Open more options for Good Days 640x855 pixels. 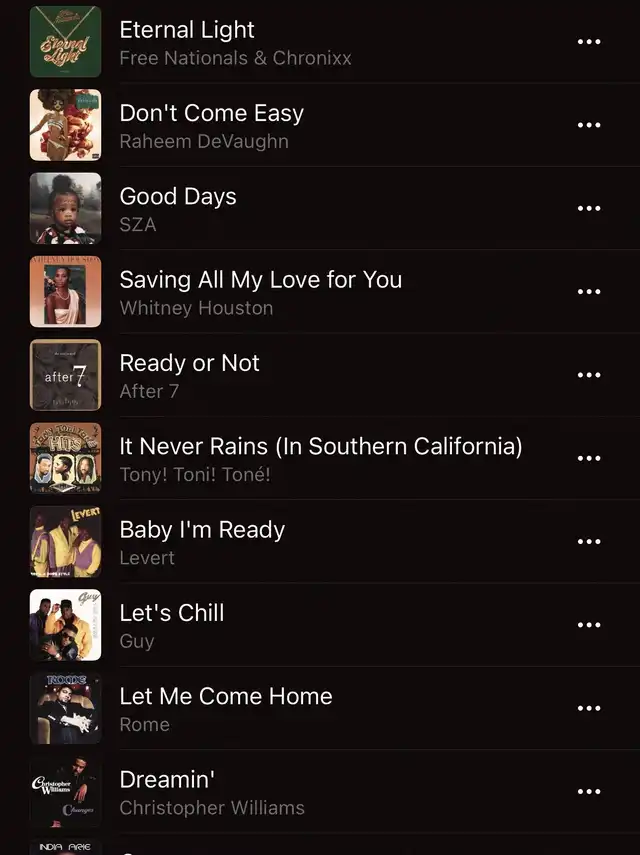(589, 208)
